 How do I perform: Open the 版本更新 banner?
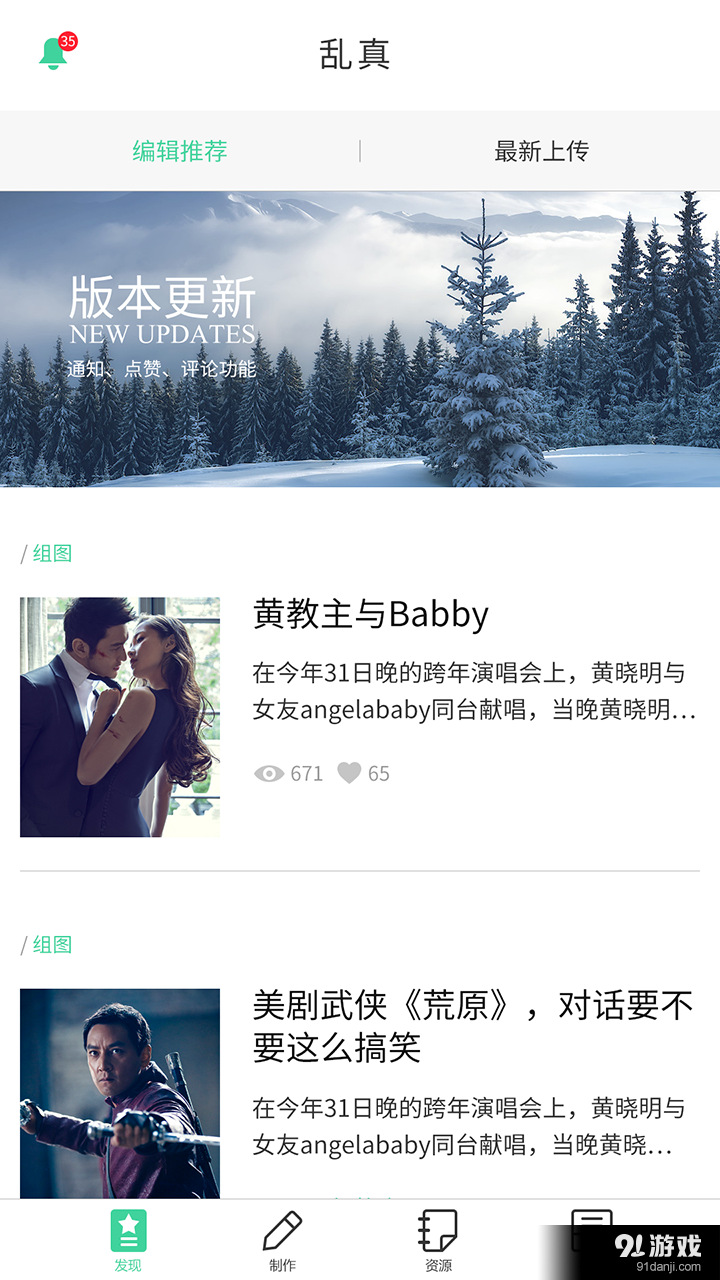point(360,338)
